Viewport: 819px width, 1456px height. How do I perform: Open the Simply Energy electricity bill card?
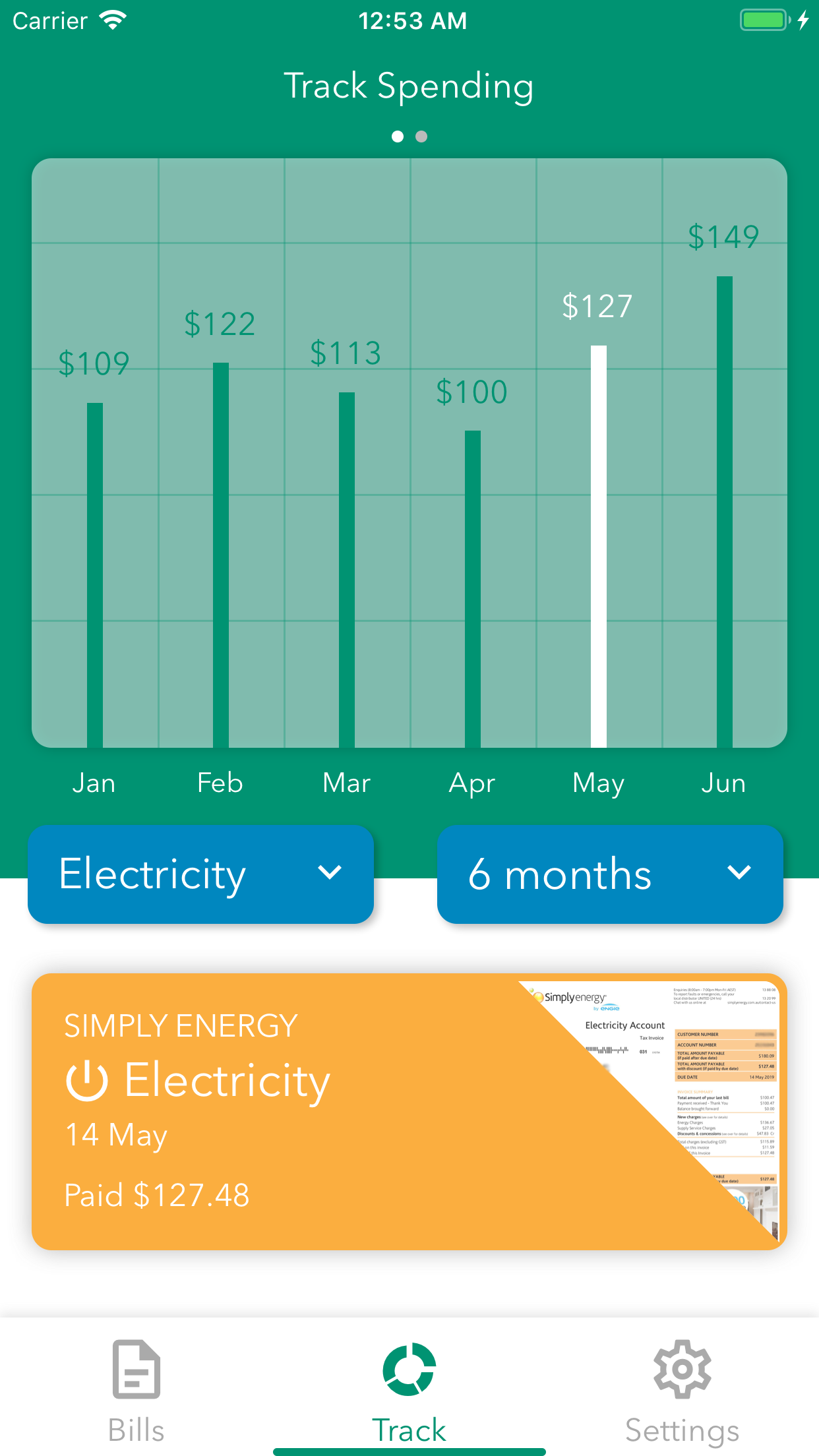click(x=409, y=1112)
